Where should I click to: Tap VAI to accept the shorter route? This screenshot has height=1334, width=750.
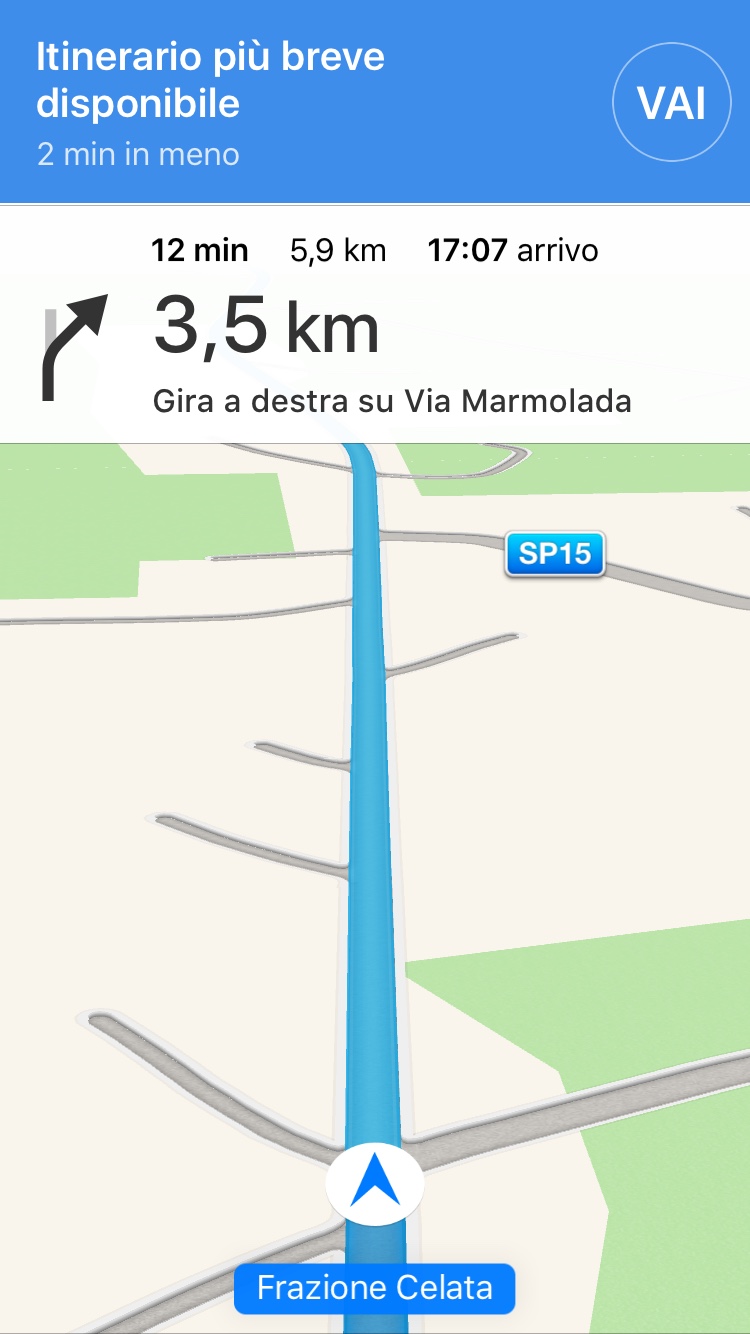(672, 103)
